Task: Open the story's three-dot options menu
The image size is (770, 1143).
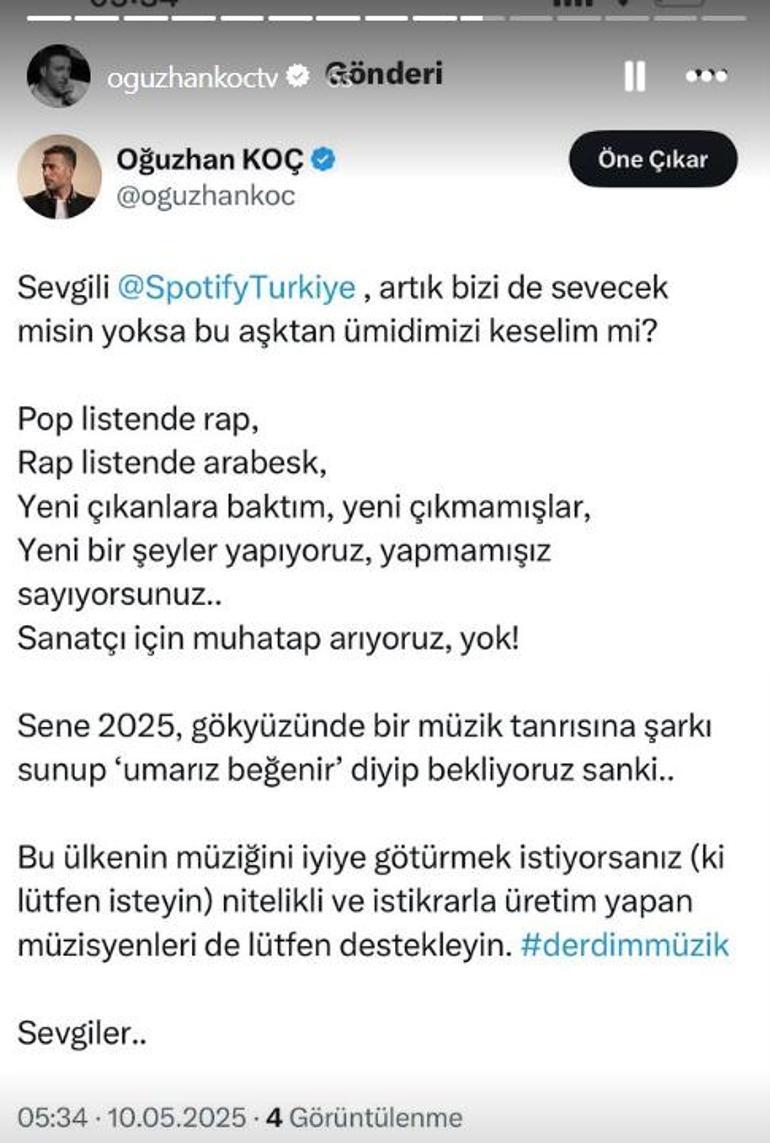Action: [706, 77]
